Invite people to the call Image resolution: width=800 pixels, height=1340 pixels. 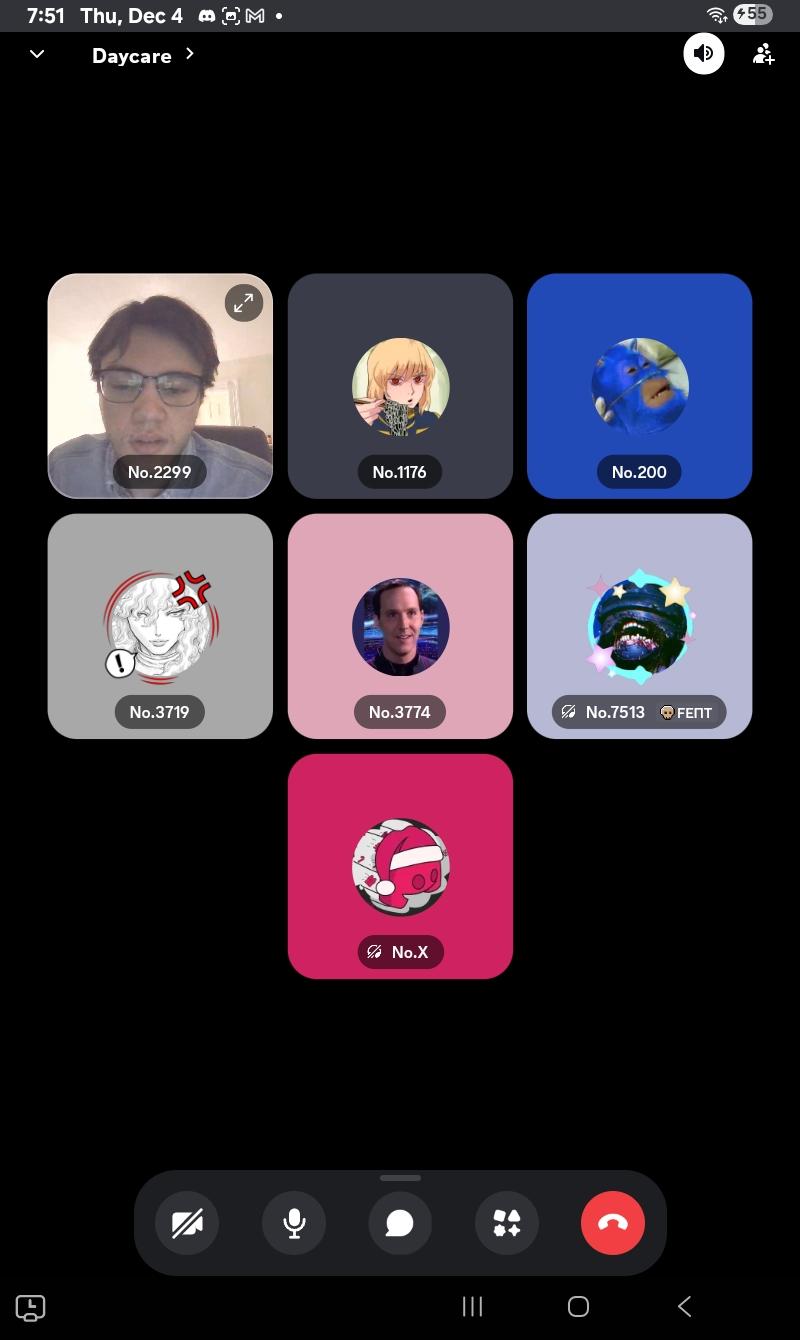[763, 54]
